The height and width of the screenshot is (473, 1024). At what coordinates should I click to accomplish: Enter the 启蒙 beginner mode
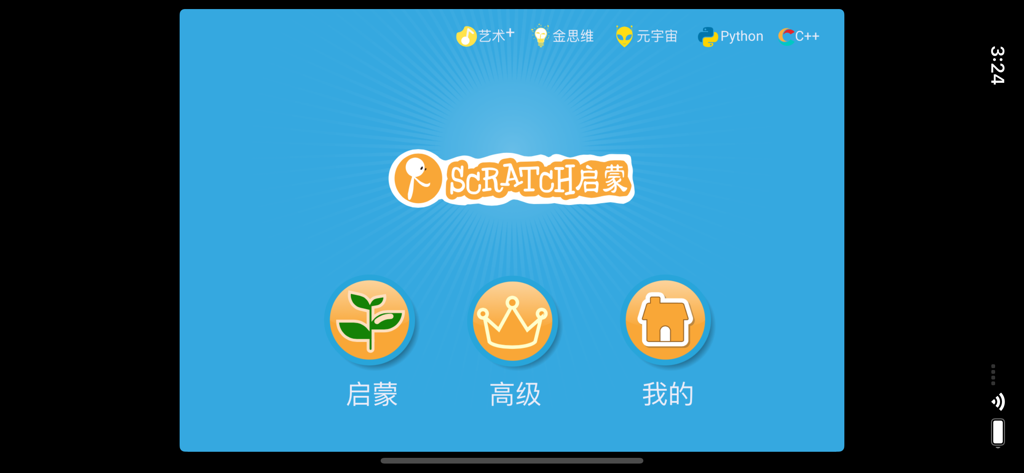(370, 320)
